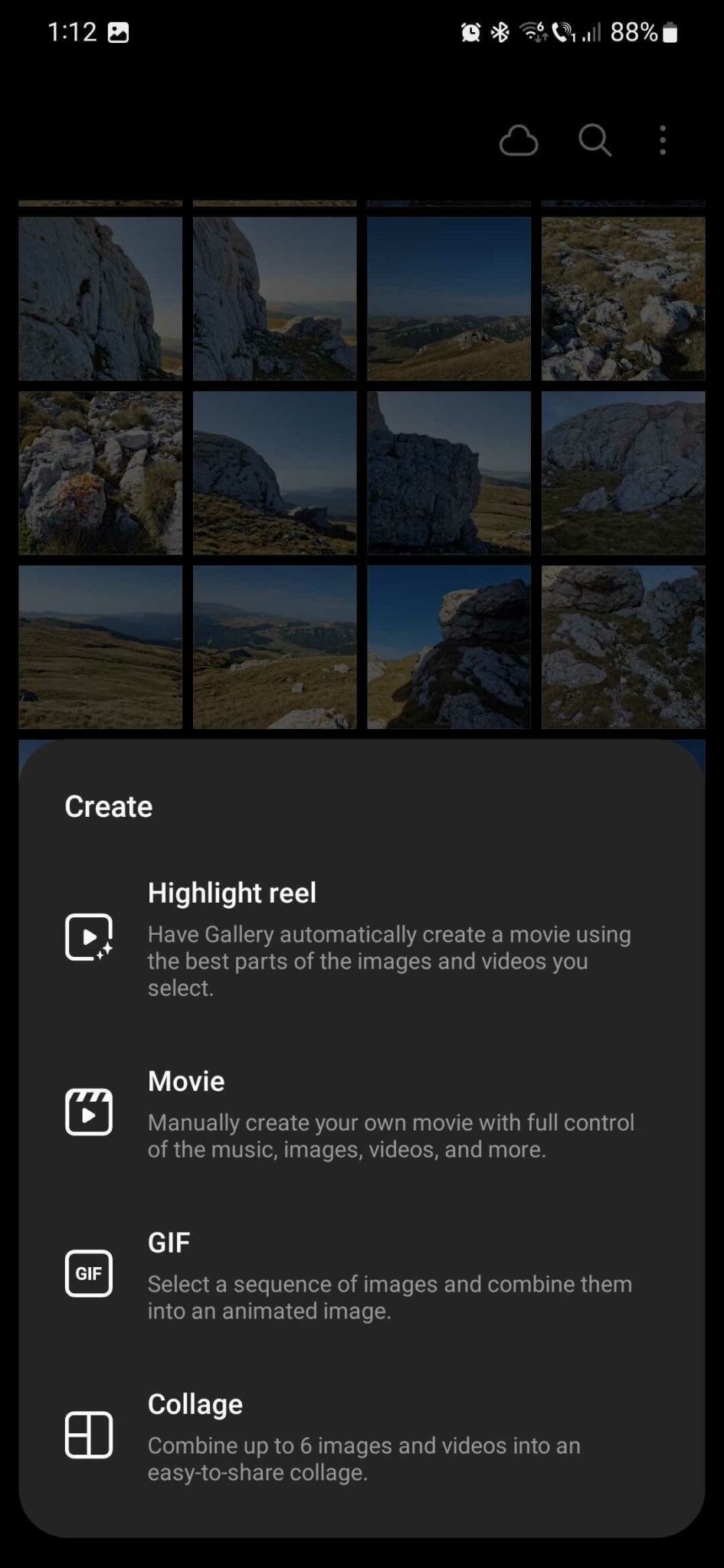The width and height of the screenshot is (724, 1568).
Task: Open the Gallery search
Action: (595, 141)
